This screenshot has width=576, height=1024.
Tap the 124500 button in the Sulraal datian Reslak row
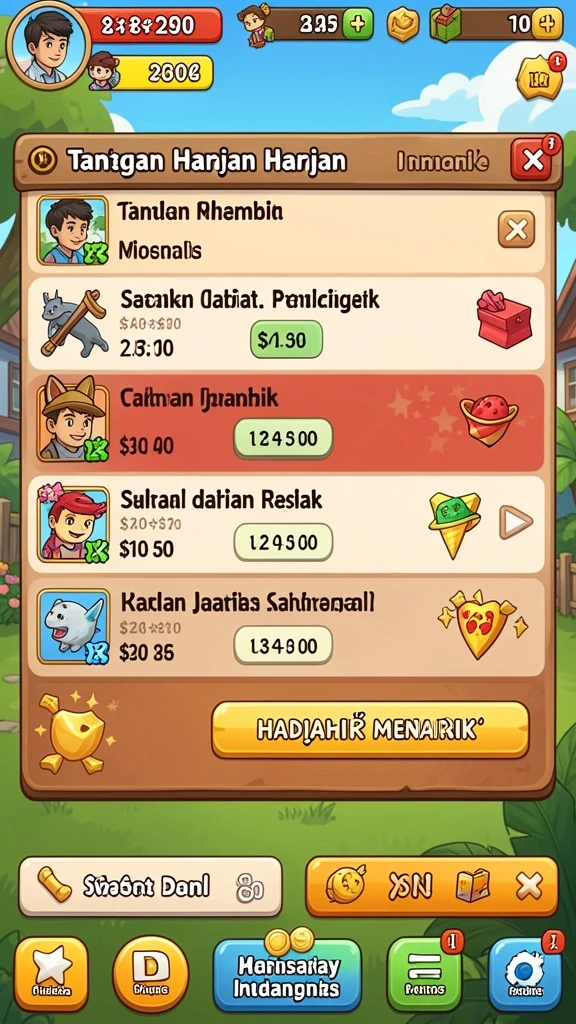283,542
